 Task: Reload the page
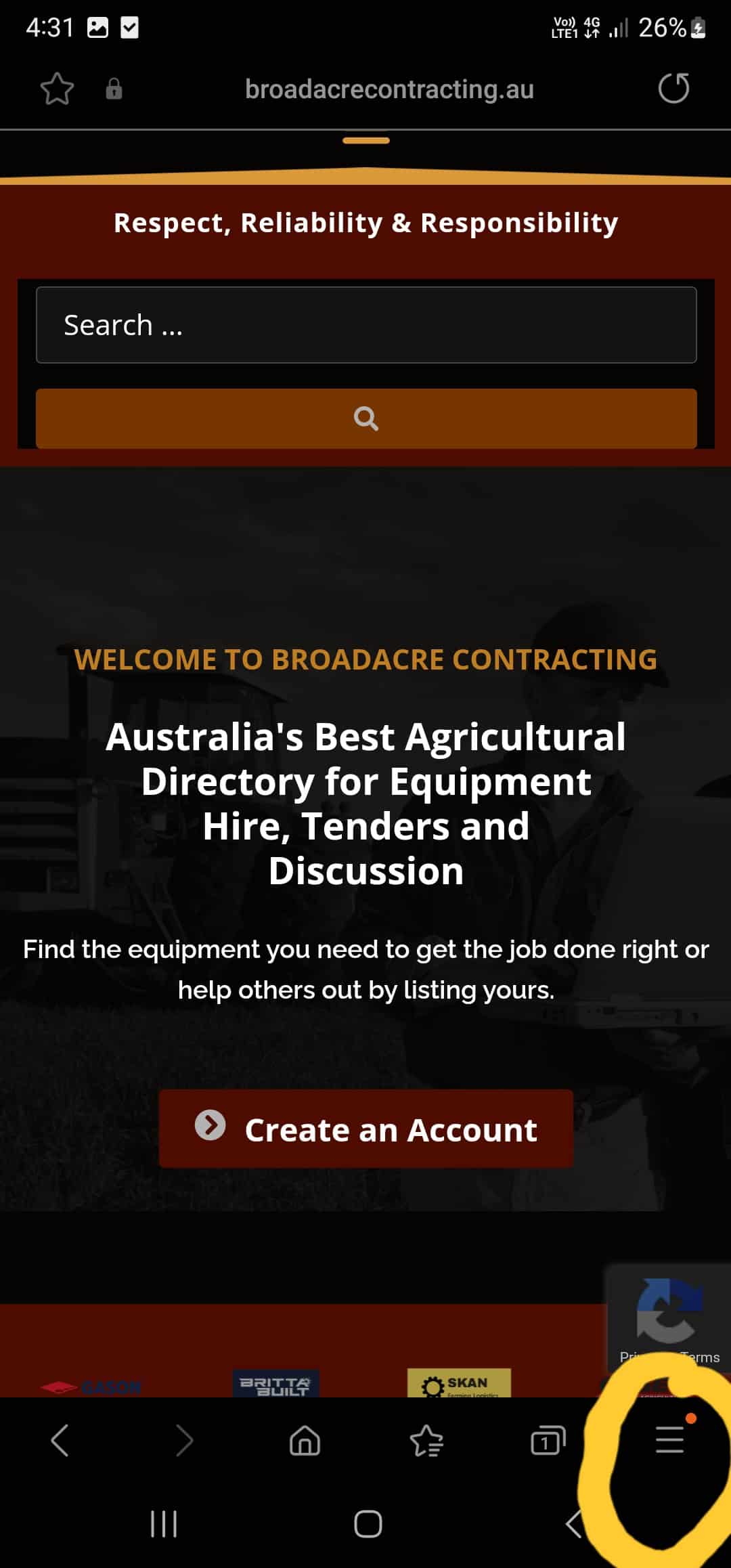coord(673,89)
